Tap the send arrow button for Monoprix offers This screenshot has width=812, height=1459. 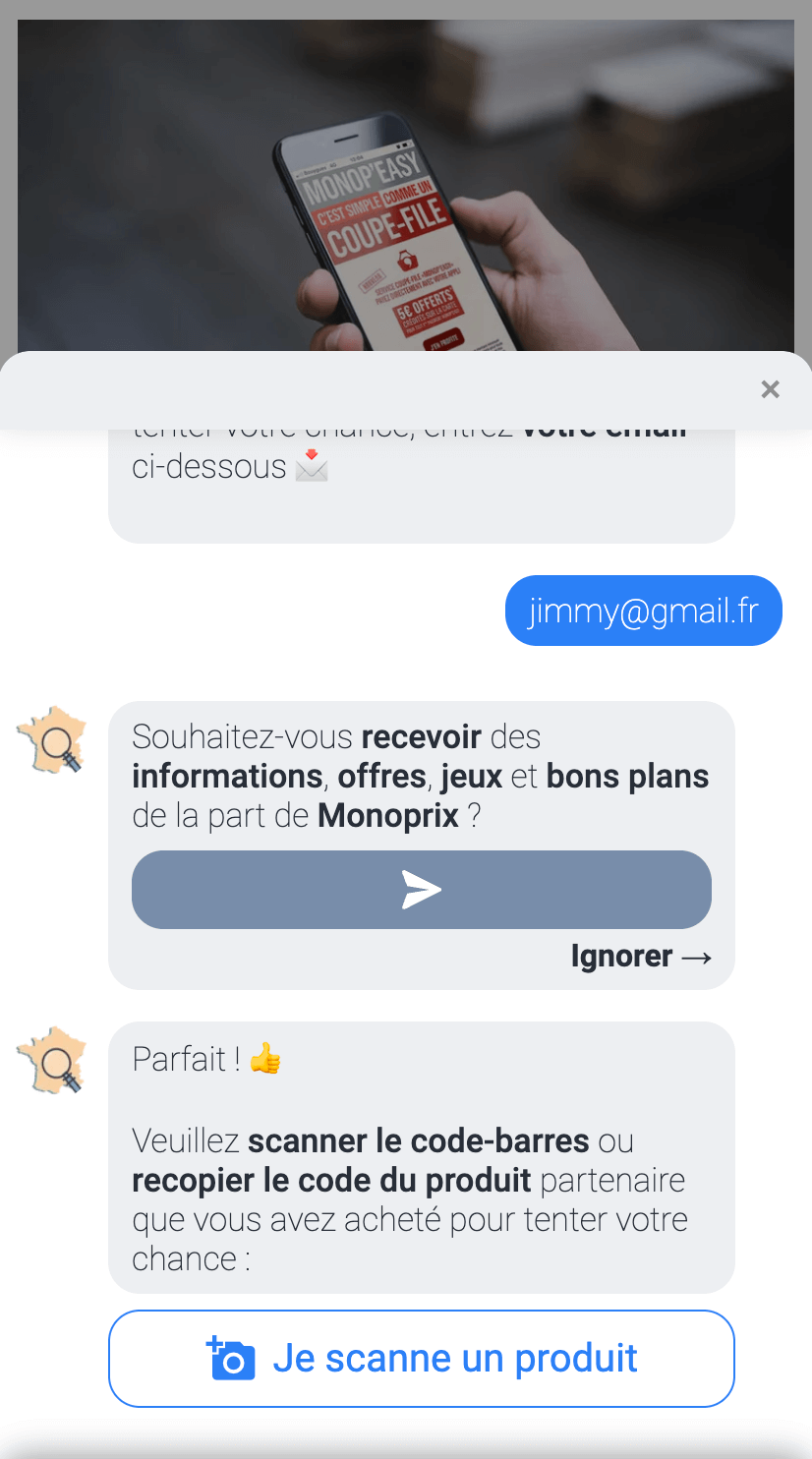[x=421, y=890]
